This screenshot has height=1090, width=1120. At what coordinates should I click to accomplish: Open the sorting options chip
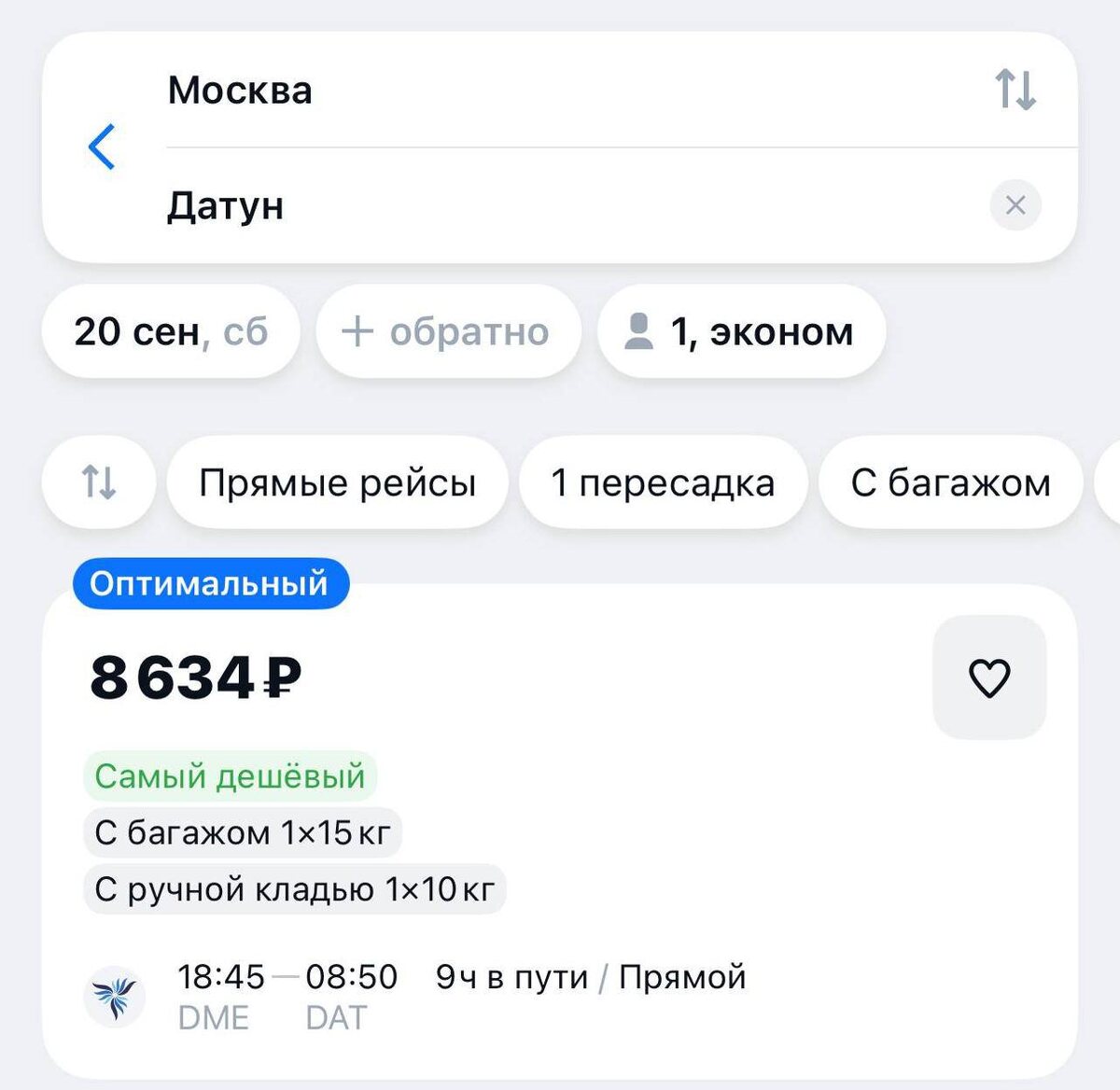(99, 482)
